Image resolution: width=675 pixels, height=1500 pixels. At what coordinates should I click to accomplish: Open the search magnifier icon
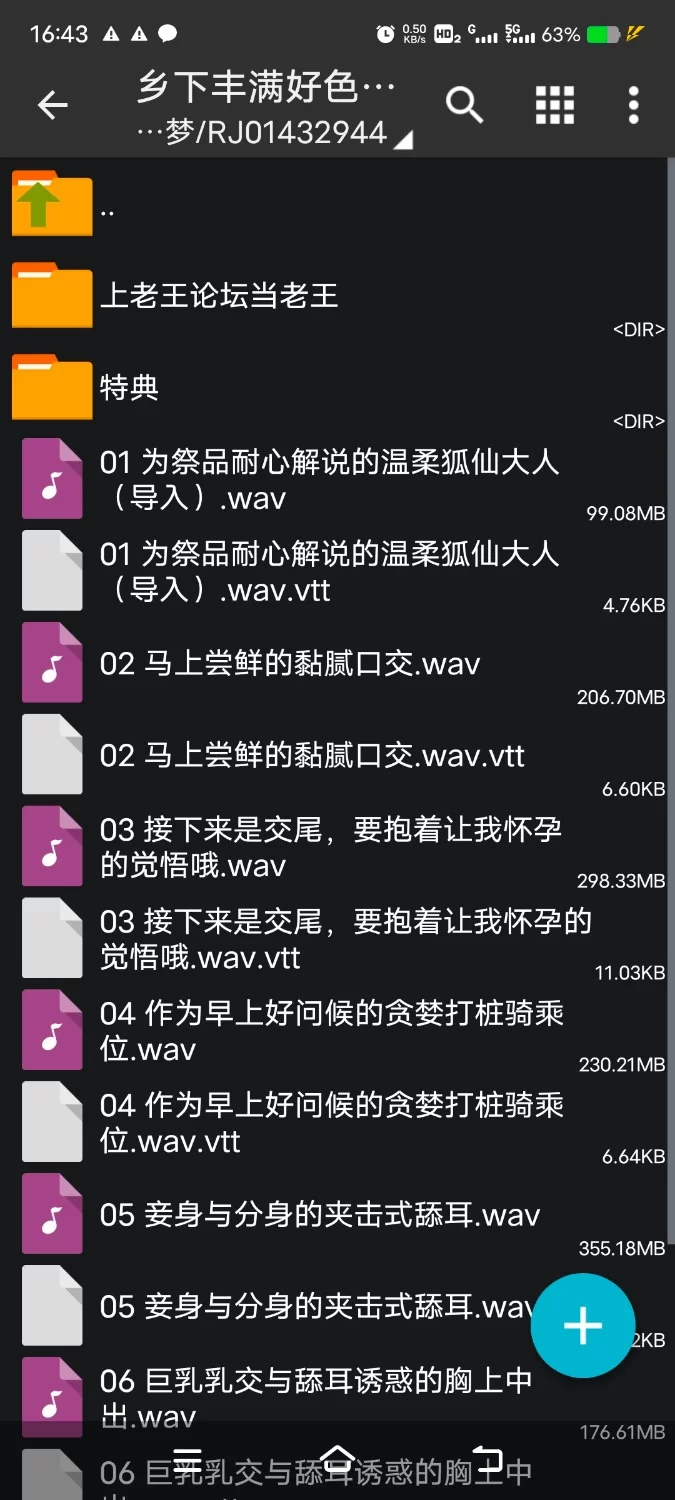(x=464, y=105)
